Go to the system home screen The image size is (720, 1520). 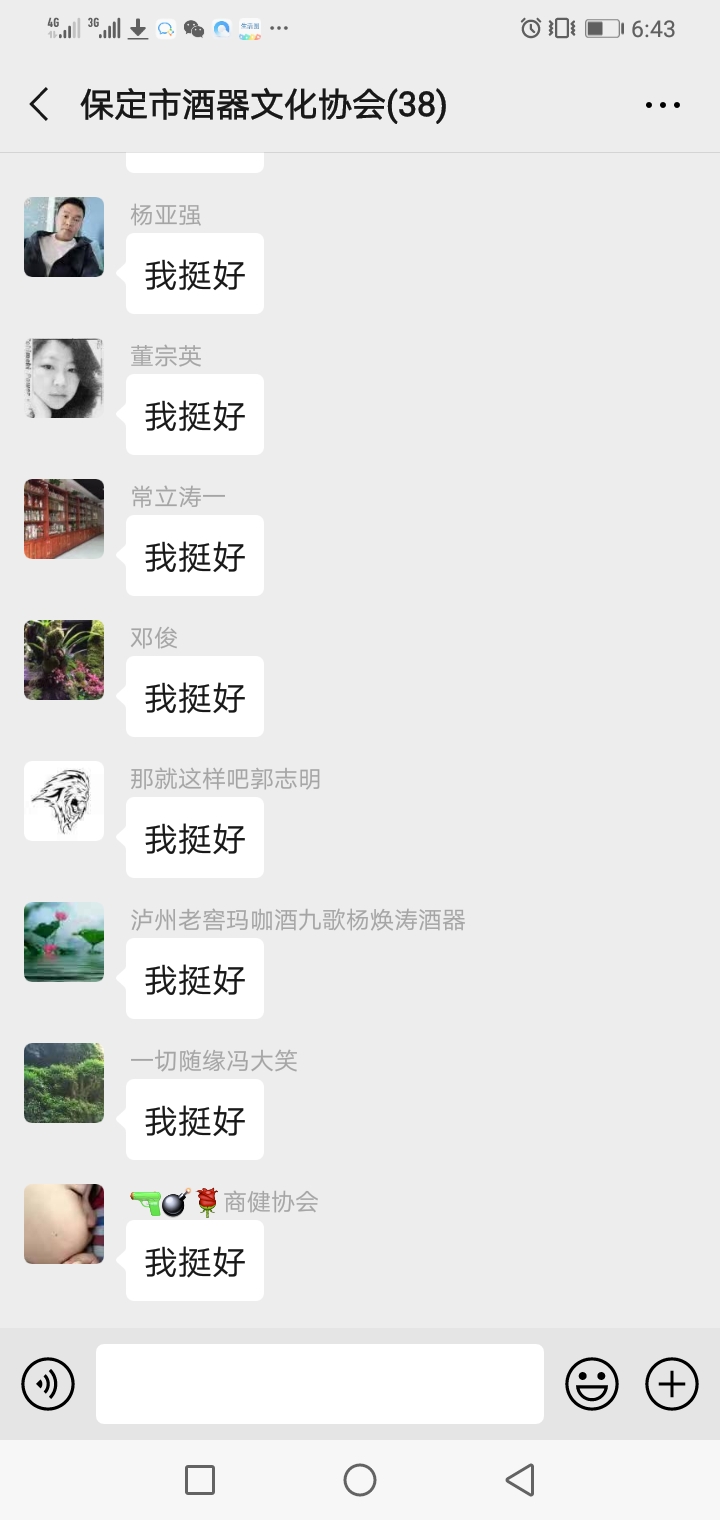[360, 1480]
